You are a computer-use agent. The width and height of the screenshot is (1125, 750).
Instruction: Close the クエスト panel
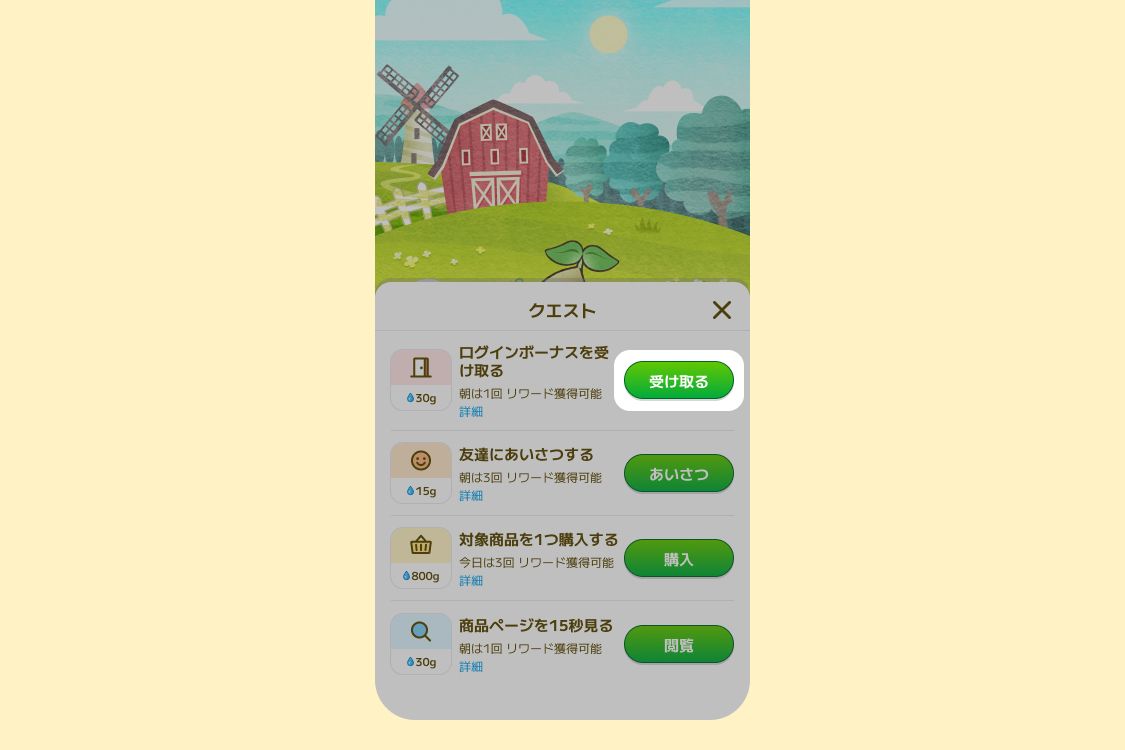[721, 310]
